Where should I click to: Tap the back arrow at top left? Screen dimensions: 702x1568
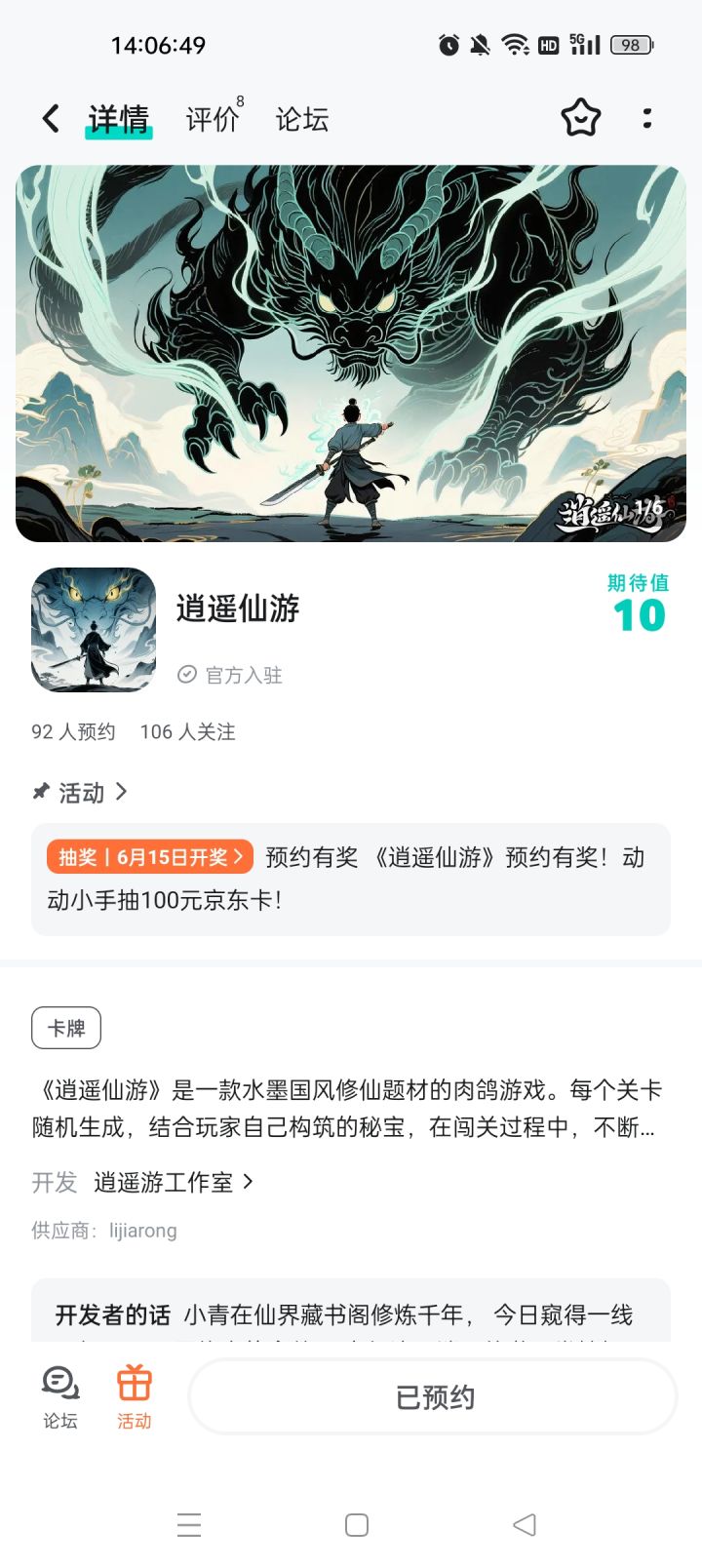pyautogui.click(x=50, y=117)
